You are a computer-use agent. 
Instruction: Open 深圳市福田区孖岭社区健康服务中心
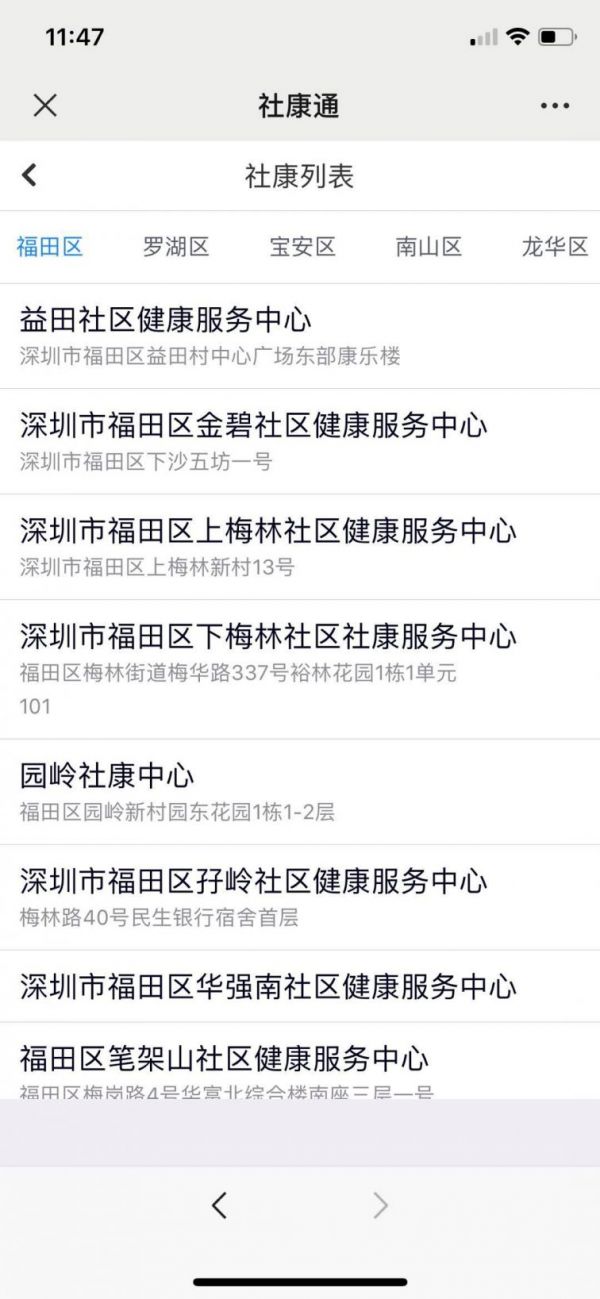click(x=300, y=898)
